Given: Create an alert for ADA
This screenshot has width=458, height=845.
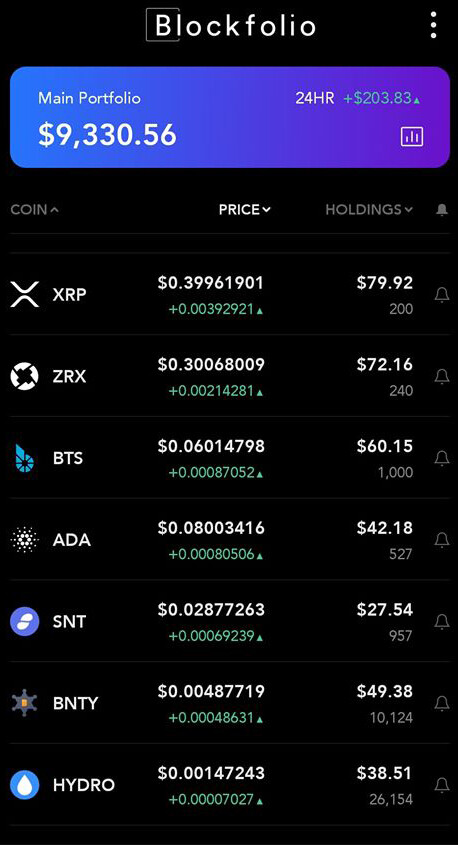Looking at the screenshot, I should point(442,539).
